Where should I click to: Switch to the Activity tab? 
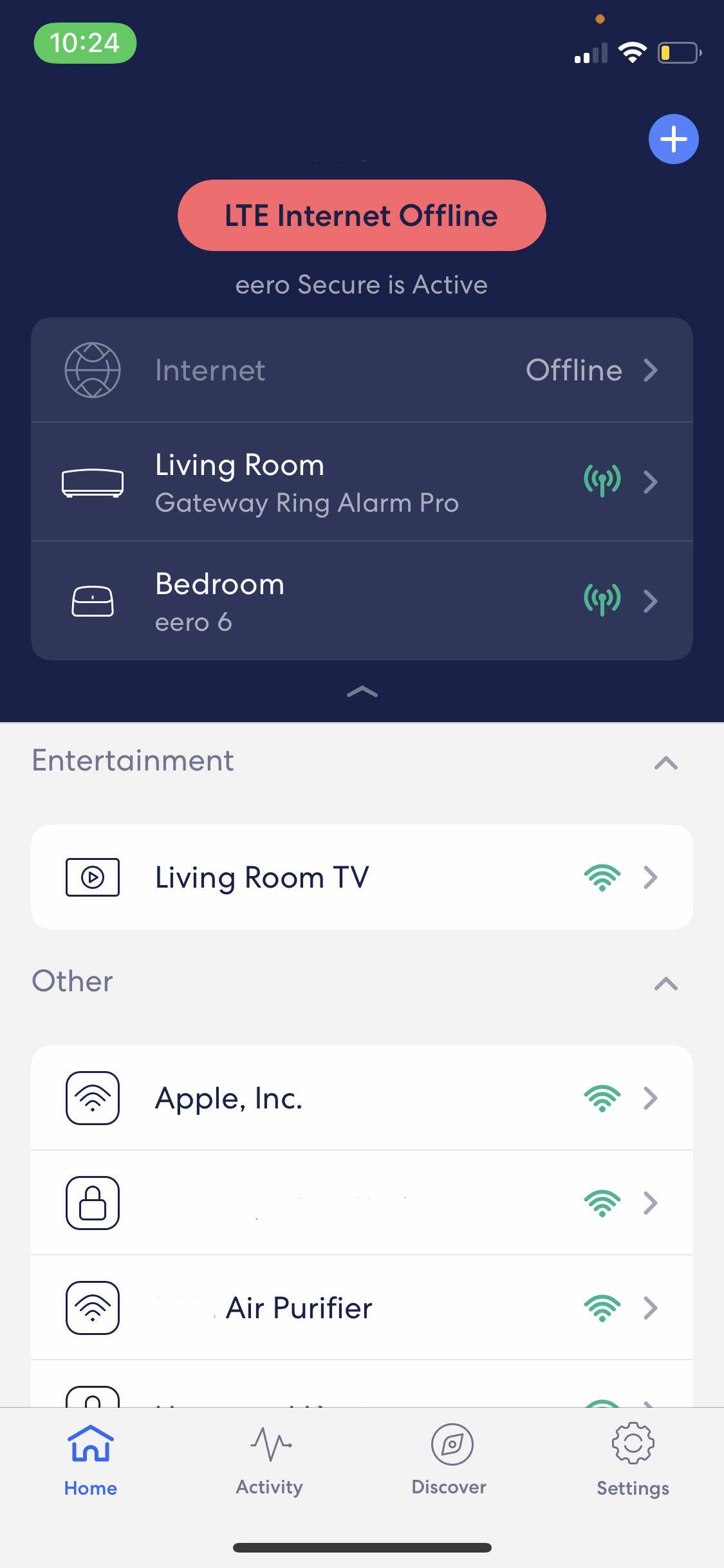tap(269, 1460)
